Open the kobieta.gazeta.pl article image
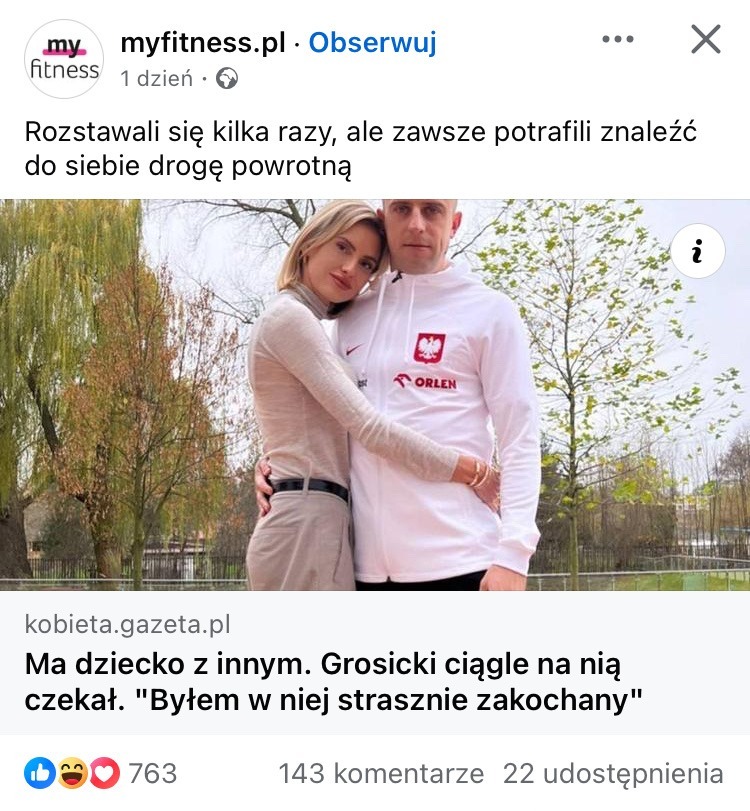The width and height of the screenshot is (750, 811). pos(375,395)
